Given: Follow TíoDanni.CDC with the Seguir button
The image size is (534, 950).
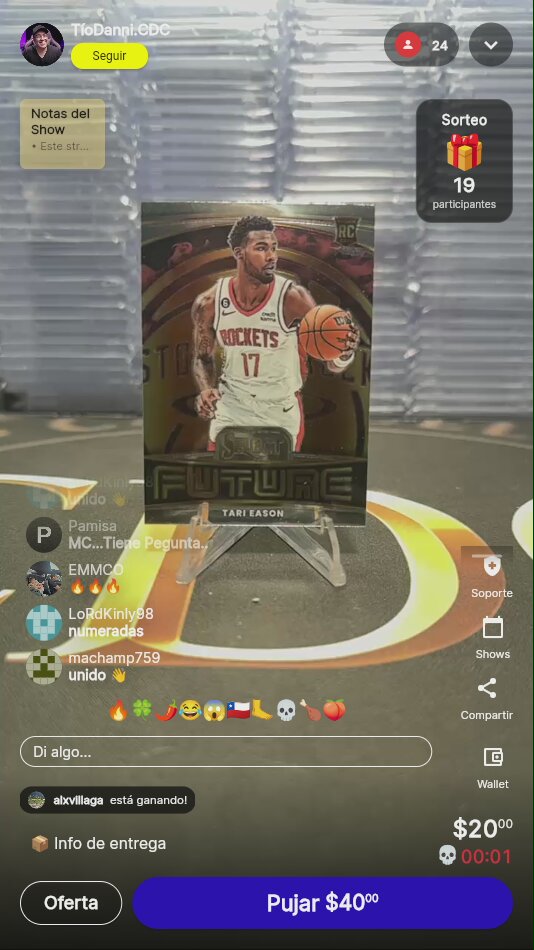Looking at the screenshot, I should tap(109, 56).
